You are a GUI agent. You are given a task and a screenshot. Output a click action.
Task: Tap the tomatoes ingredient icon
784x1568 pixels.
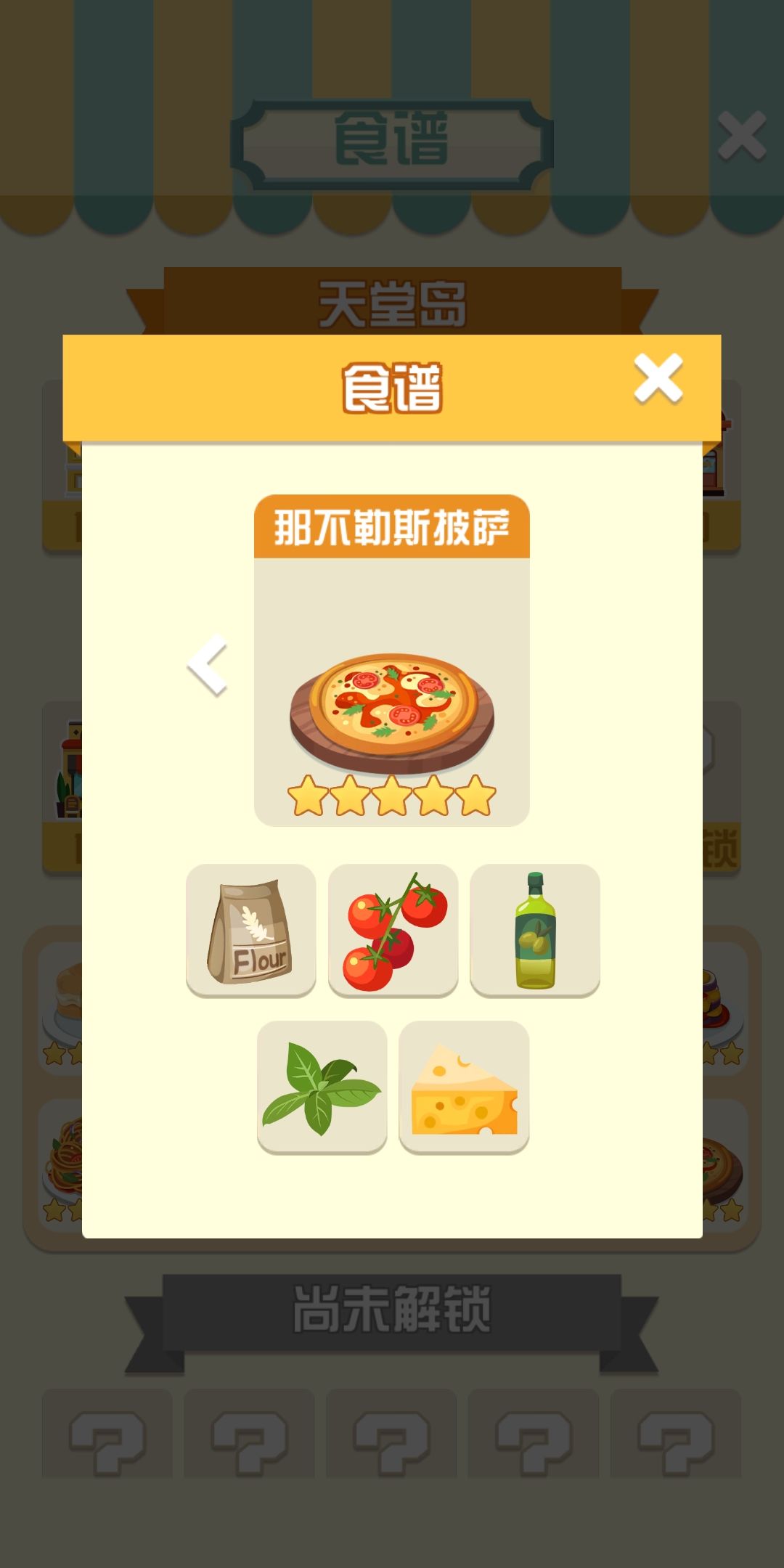coord(393,932)
